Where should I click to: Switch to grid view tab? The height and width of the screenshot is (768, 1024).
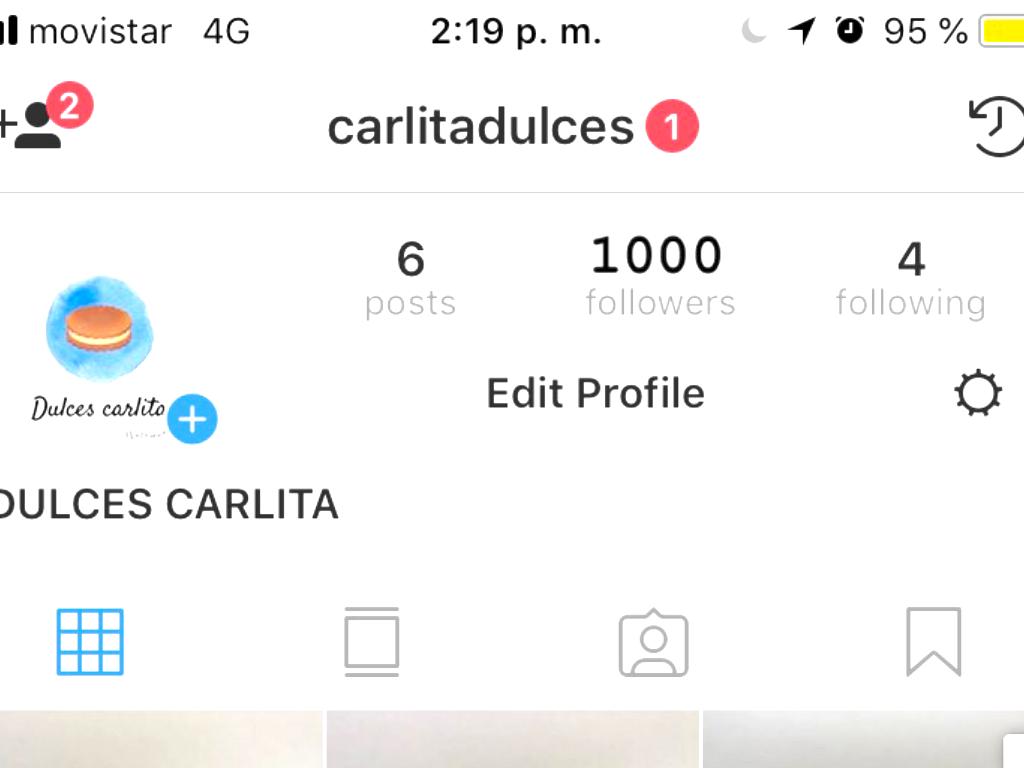[90, 642]
